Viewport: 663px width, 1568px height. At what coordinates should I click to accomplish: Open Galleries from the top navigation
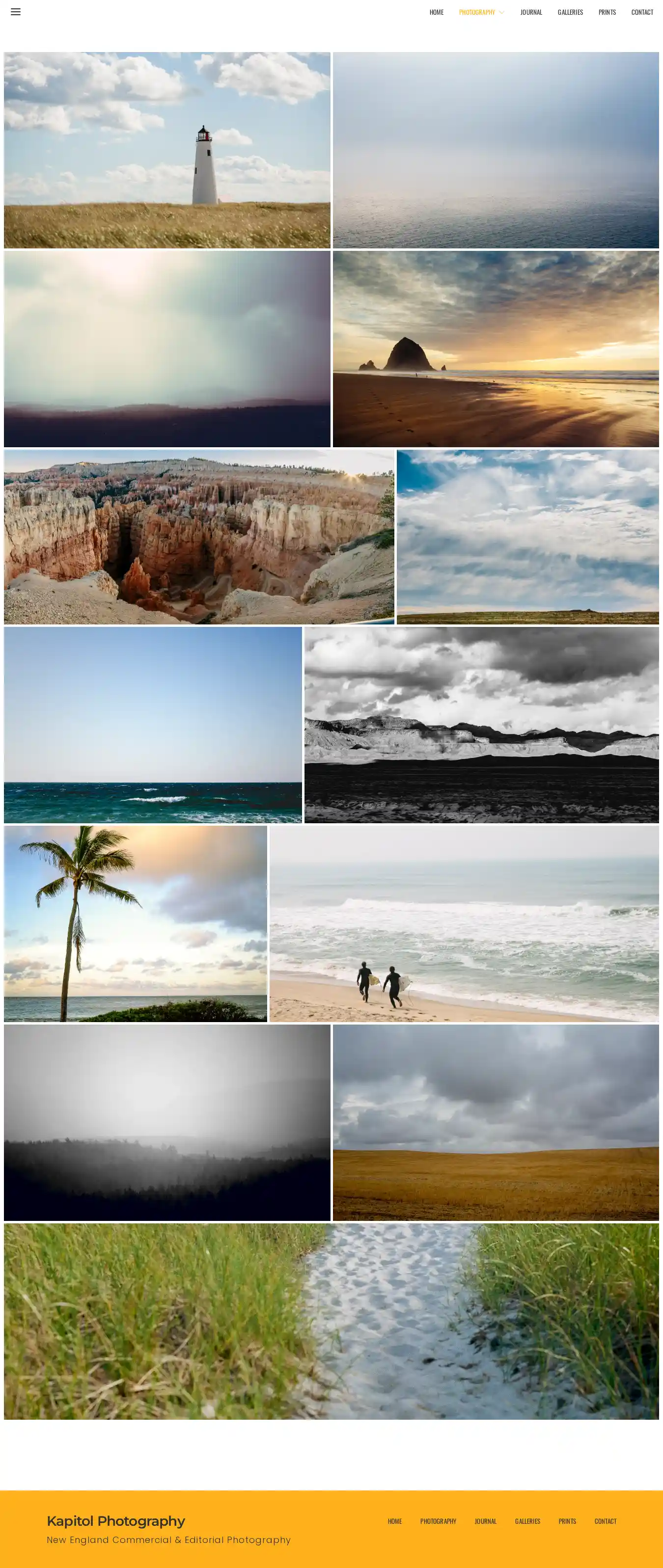coord(570,12)
